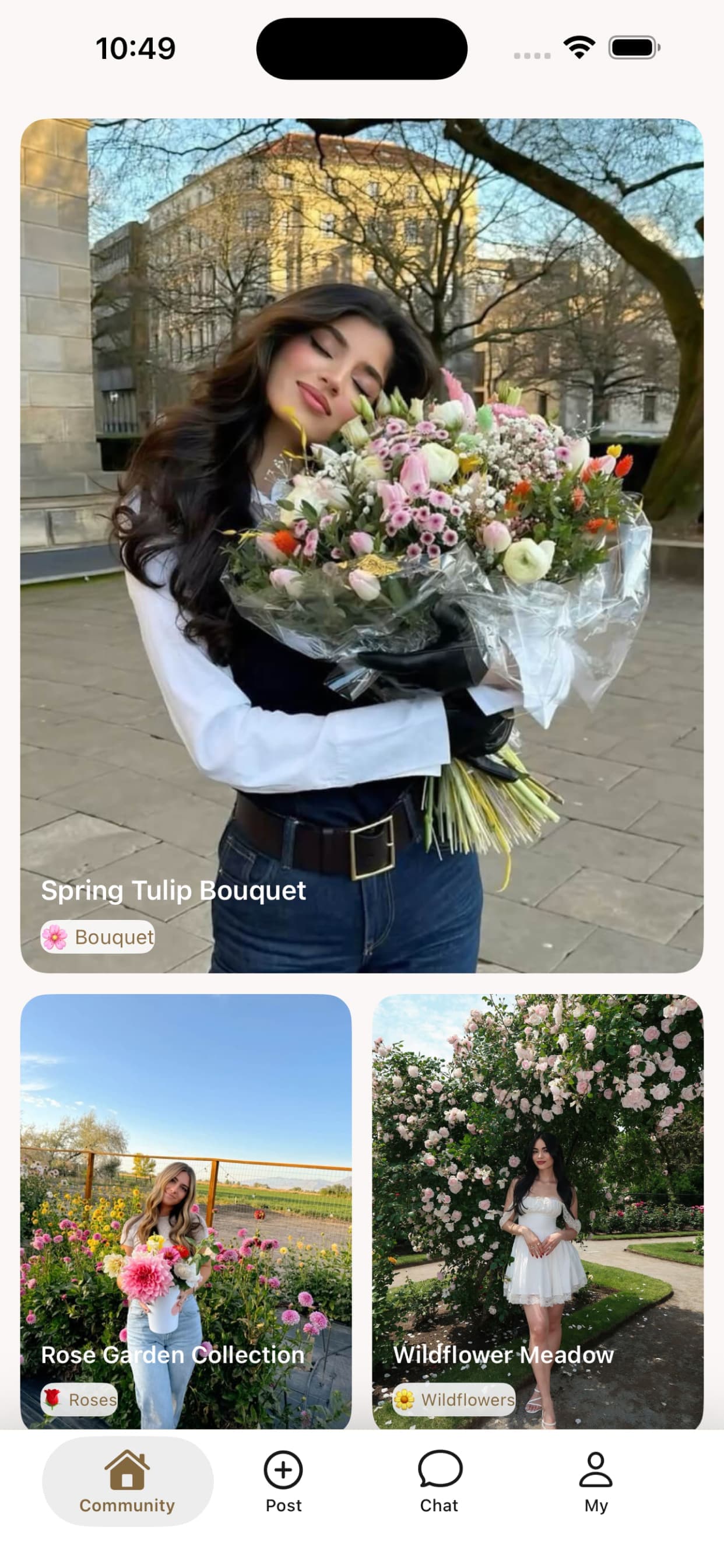Open the Chat bubble icon
The height and width of the screenshot is (1568, 724).
click(x=440, y=1472)
